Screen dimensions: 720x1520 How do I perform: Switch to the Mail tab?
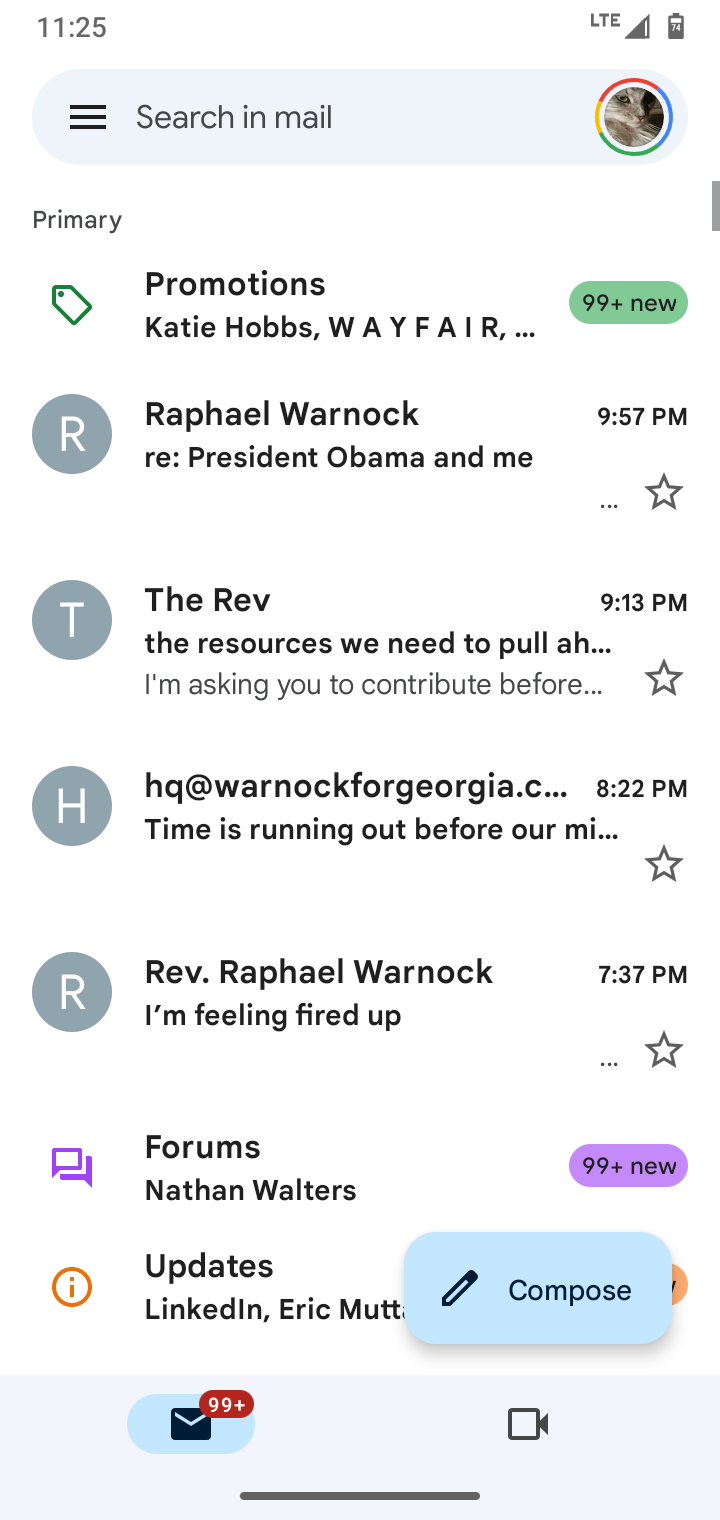[191, 1423]
